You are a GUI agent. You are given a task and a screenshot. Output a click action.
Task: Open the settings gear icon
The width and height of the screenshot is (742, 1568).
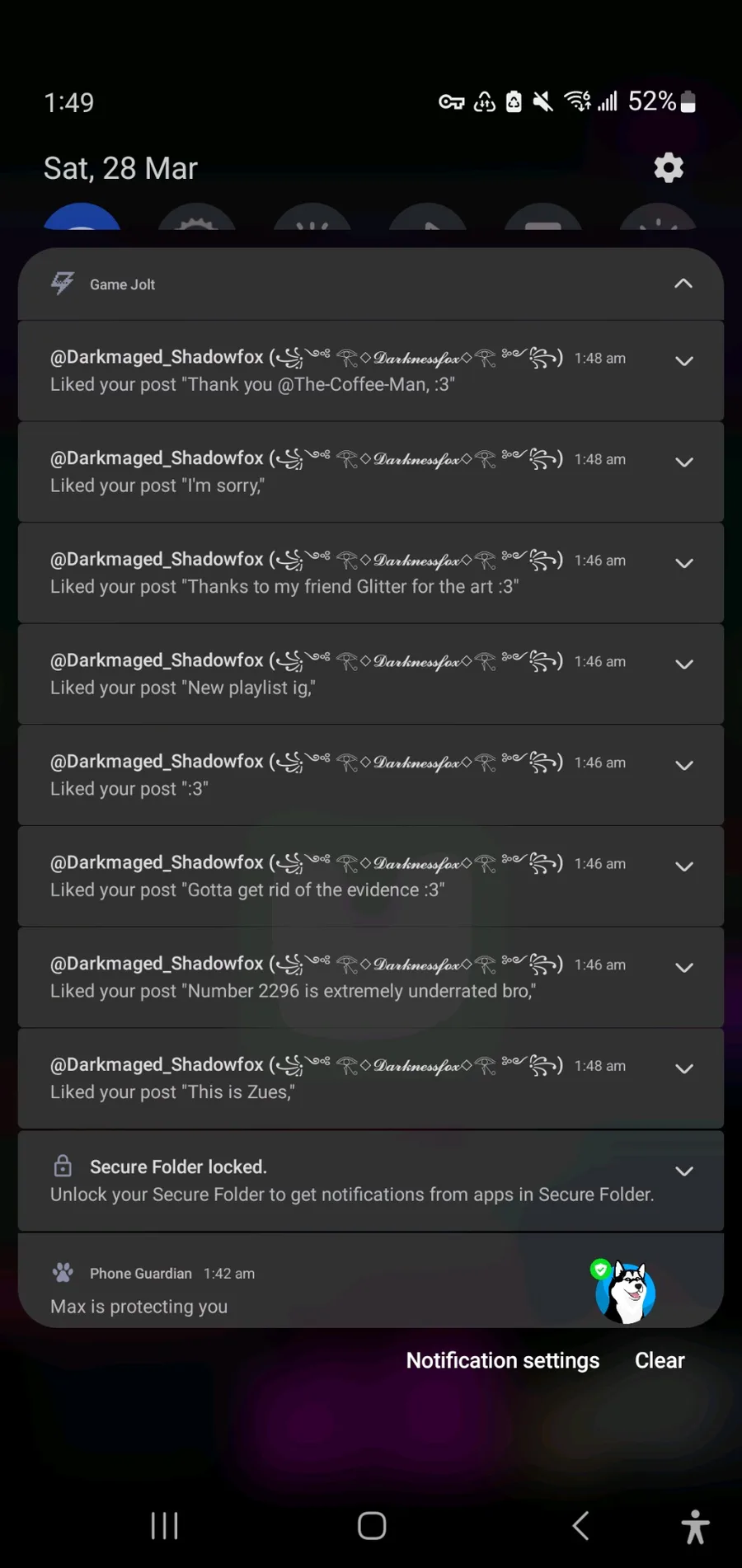click(x=669, y=168)
